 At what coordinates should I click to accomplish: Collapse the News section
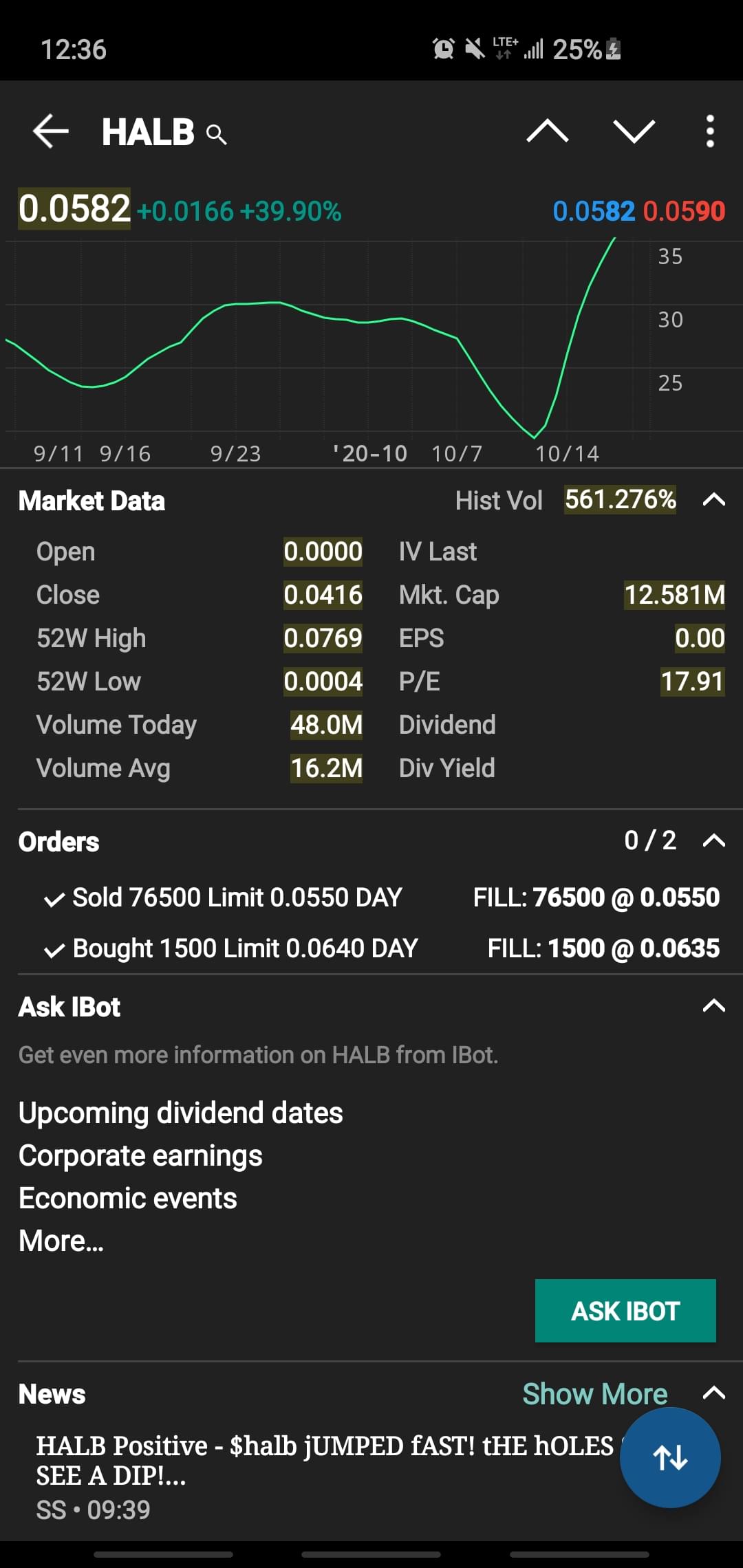(714, 1393)
